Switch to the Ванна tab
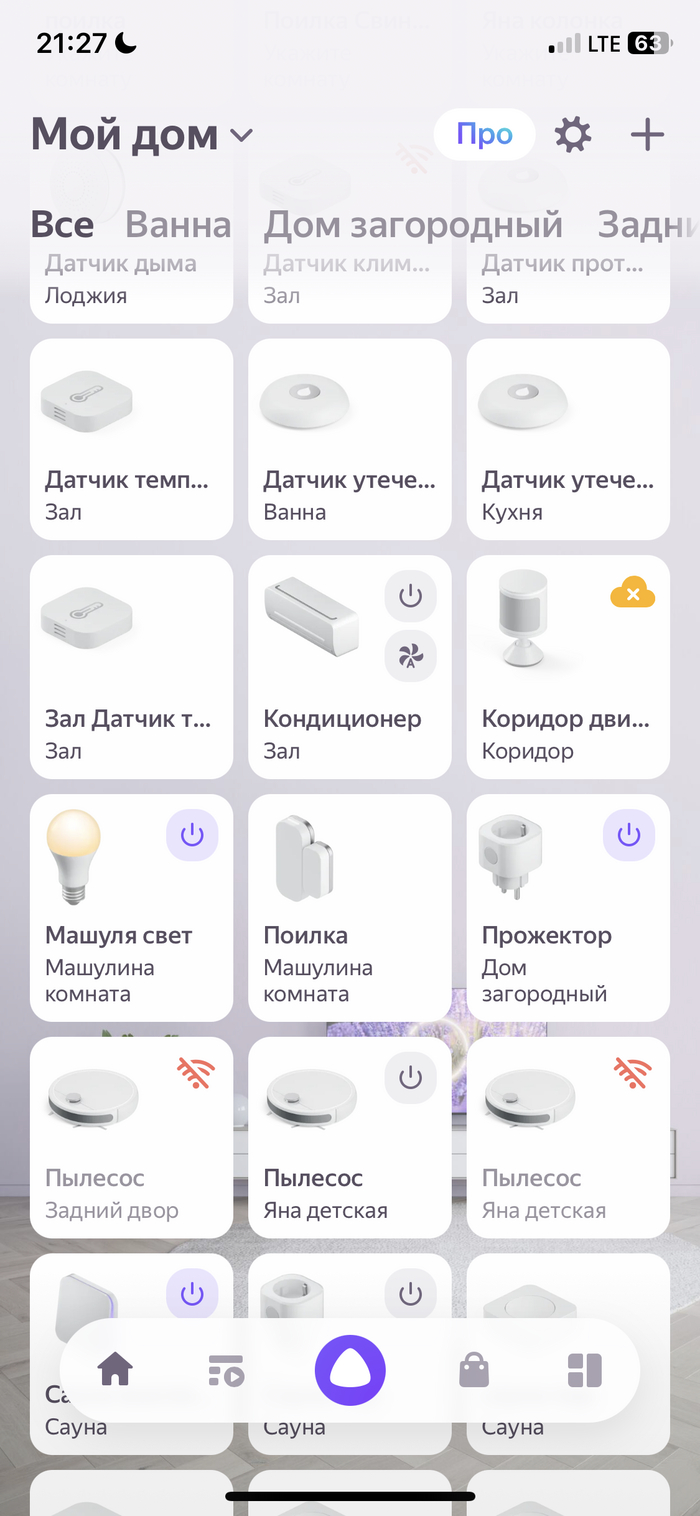 pos(178,225)
